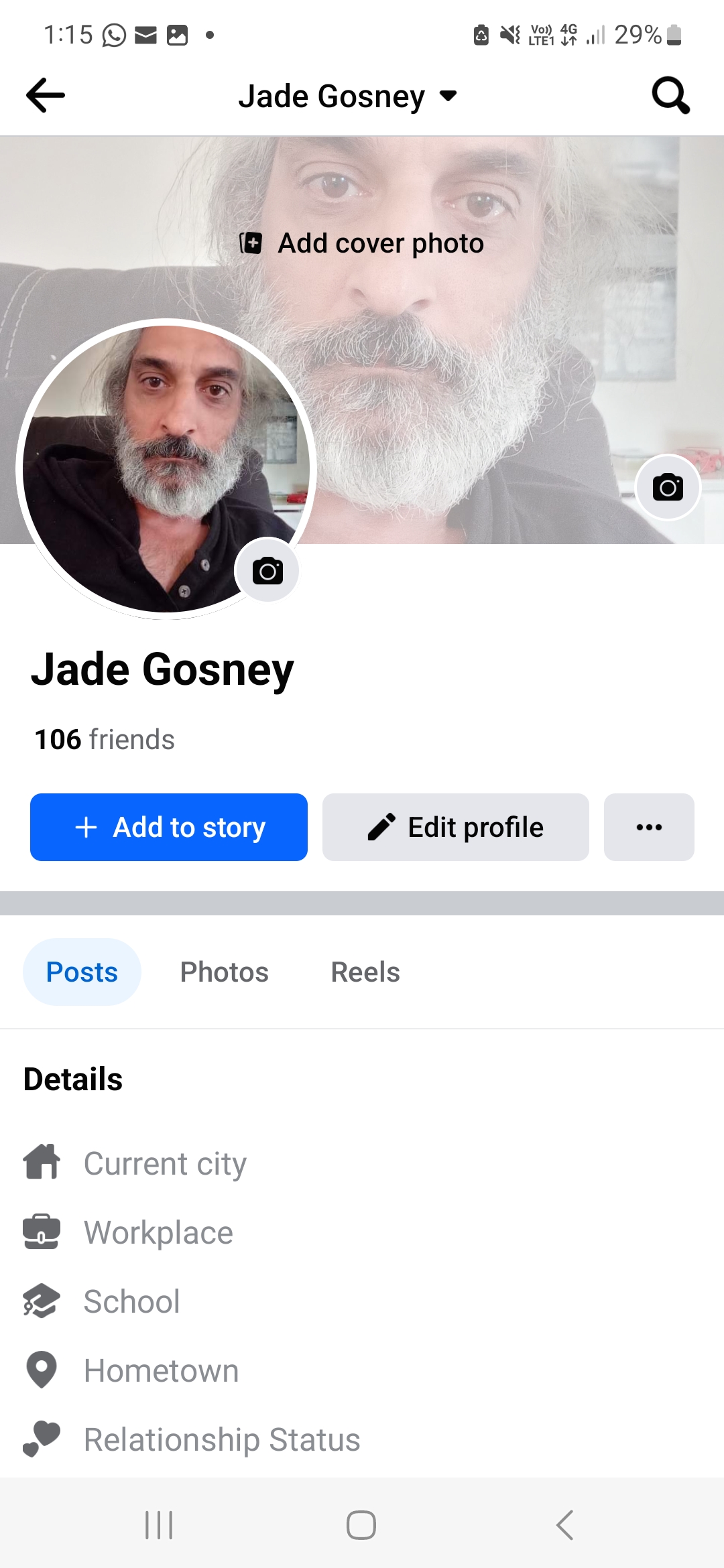This screenshot has width=724, height=1568.
Task: Open the circular profile picture
Action: (x=166, y=468)
